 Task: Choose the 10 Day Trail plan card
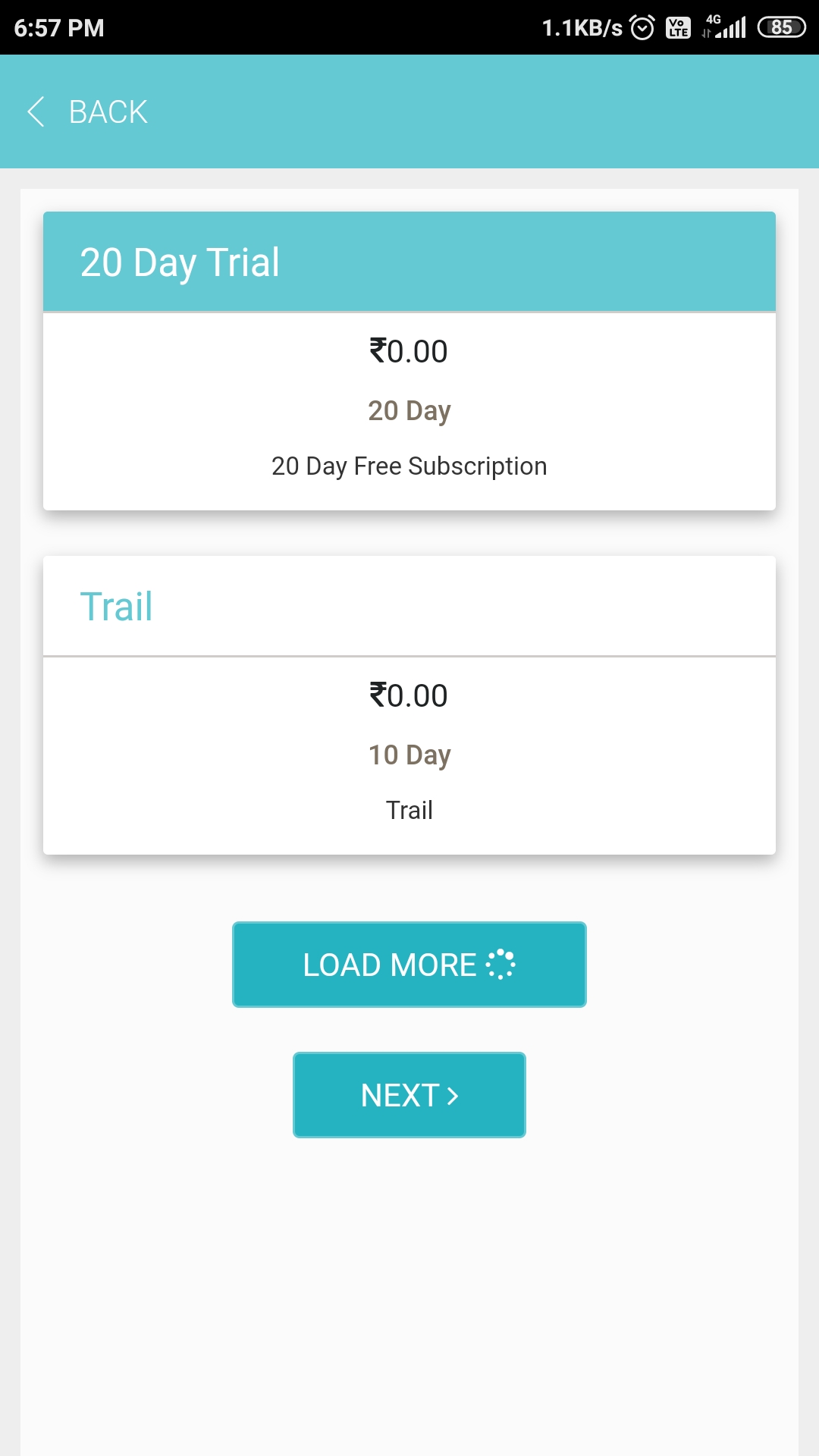pos(409,705)
